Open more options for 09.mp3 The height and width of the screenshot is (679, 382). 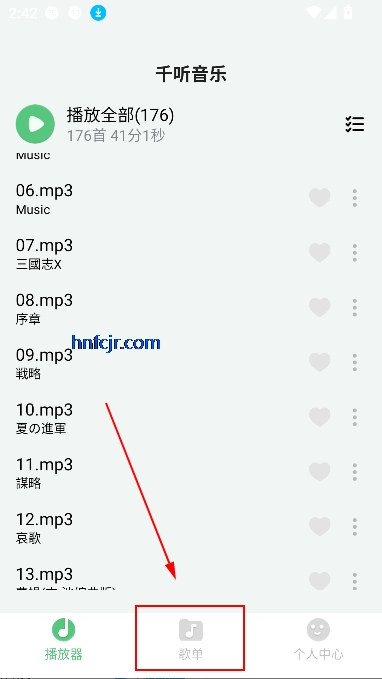355,362
